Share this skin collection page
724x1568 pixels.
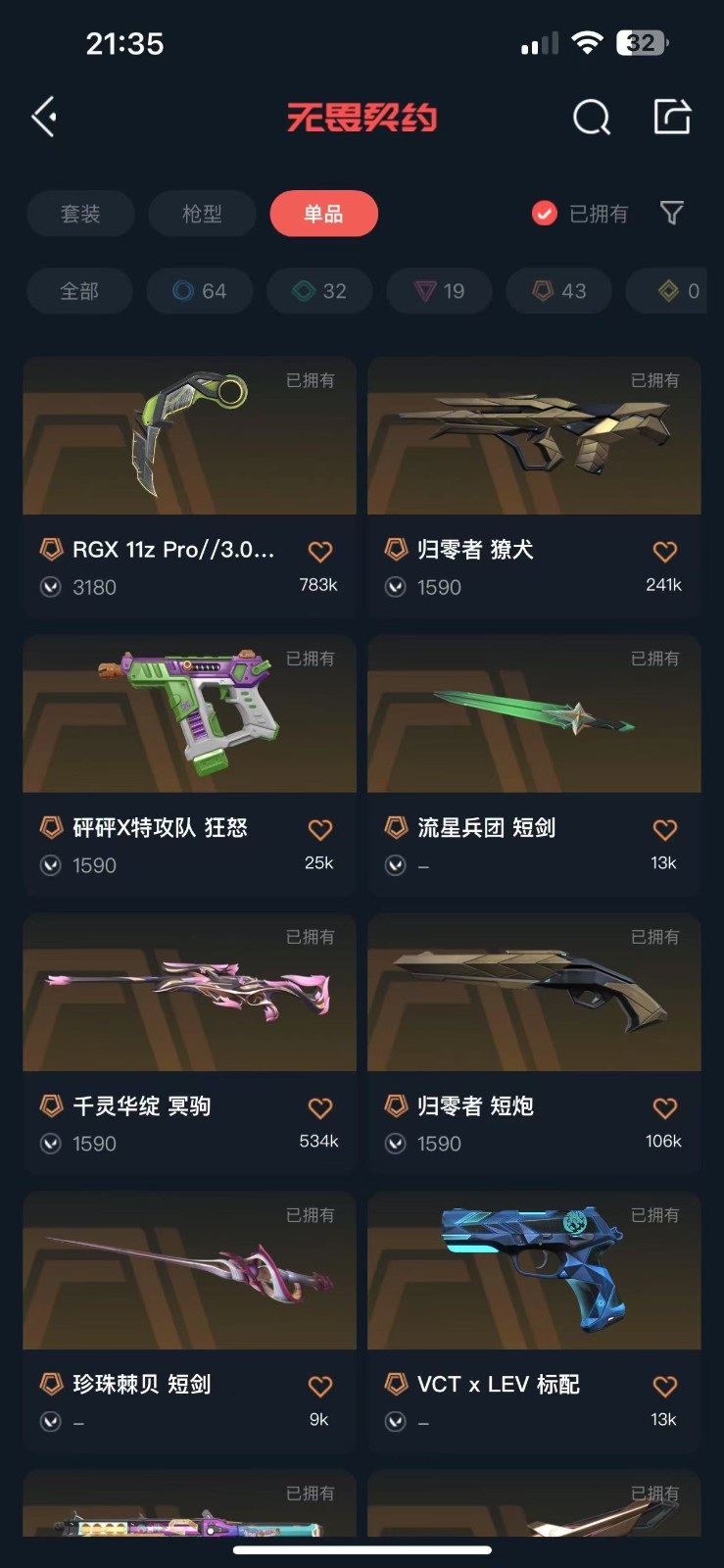(672, 117)
